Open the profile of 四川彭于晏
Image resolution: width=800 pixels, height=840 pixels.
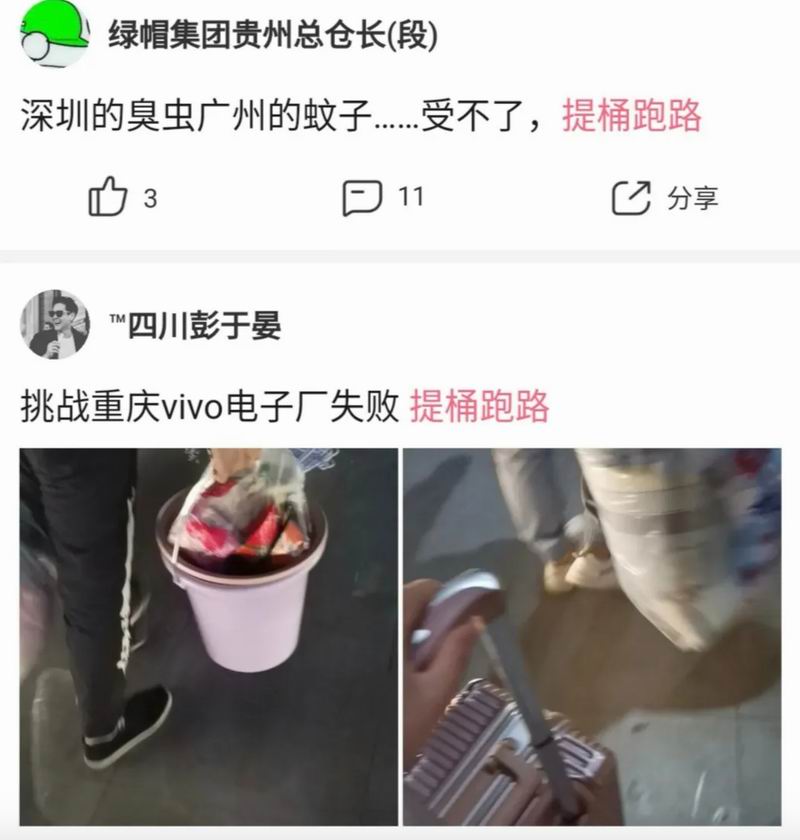(x=54, y=324)
